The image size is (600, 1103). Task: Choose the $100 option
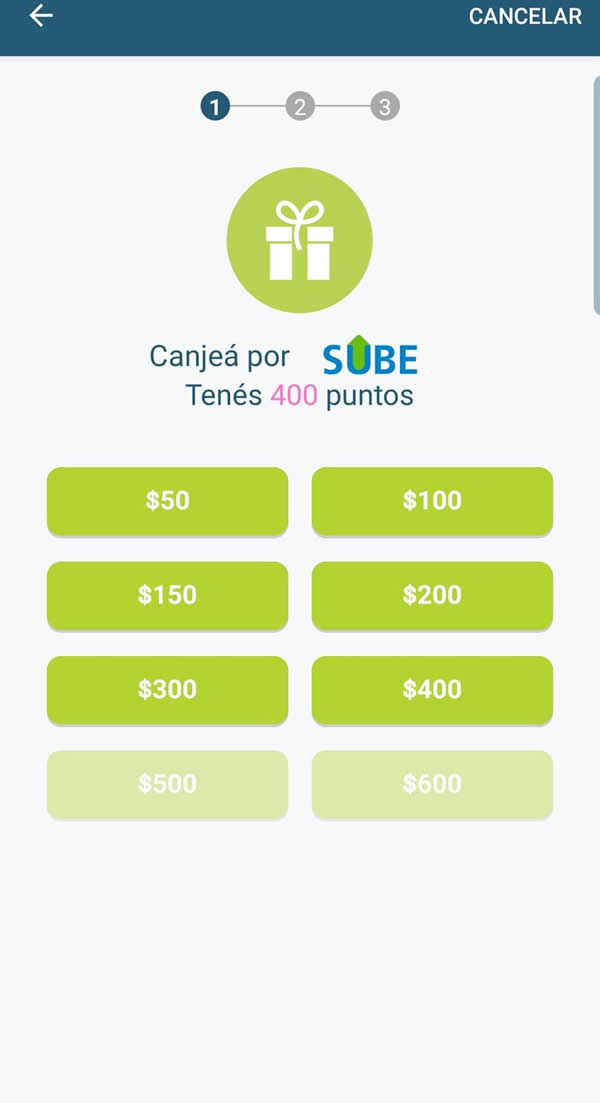coord(432,501)
